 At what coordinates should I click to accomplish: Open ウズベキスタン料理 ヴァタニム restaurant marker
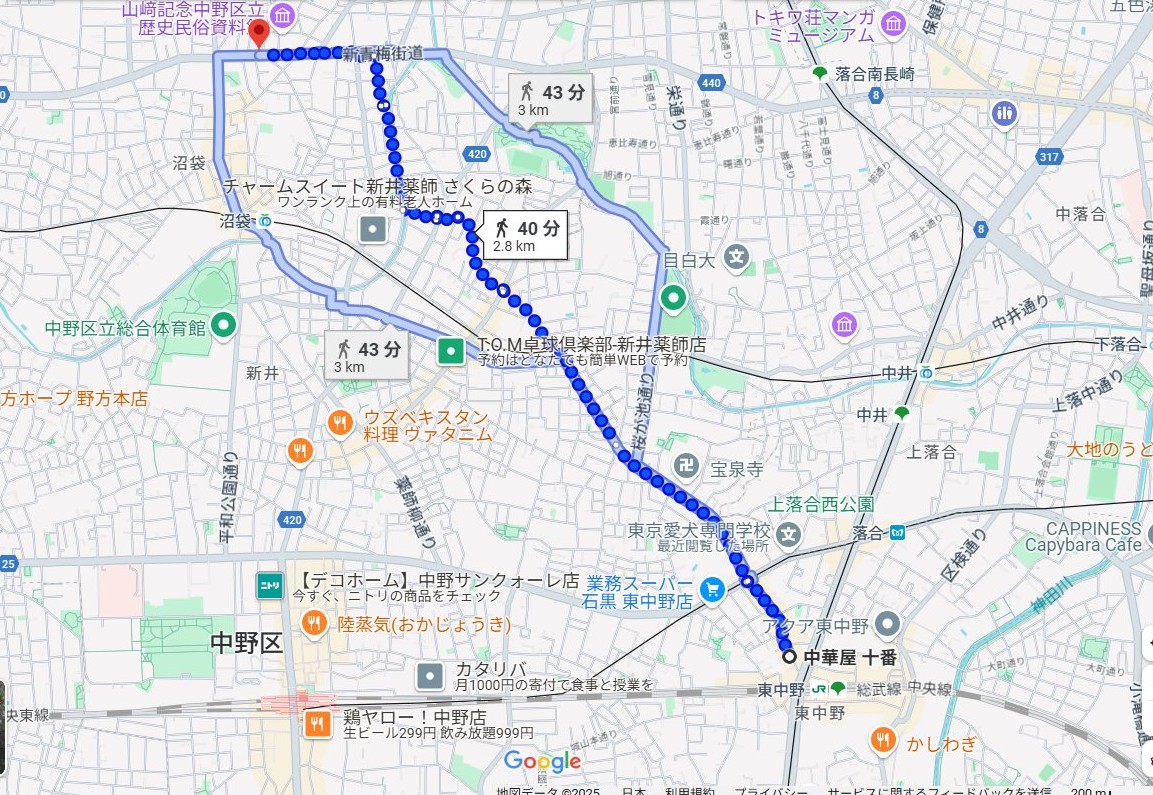341,422
